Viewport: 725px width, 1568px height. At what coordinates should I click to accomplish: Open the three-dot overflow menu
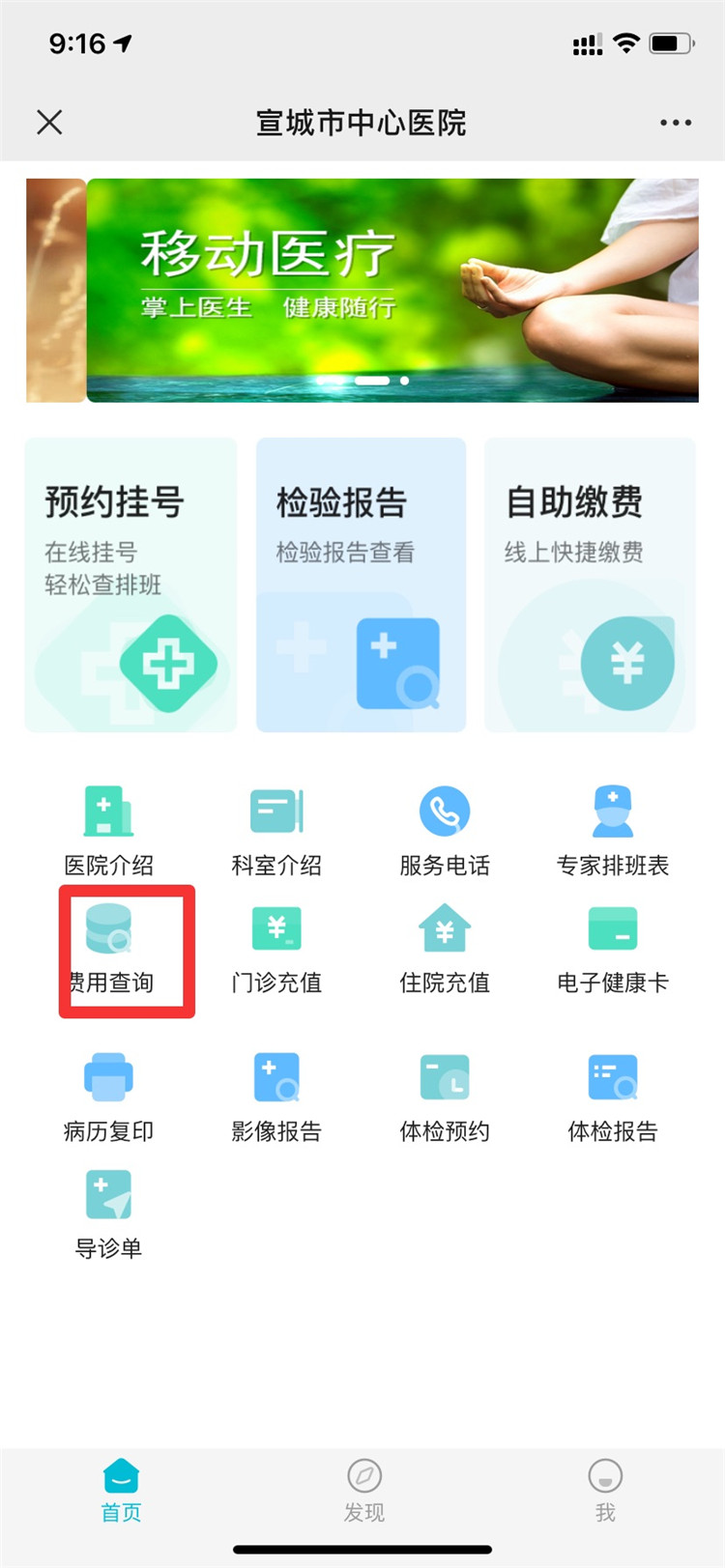675,123
